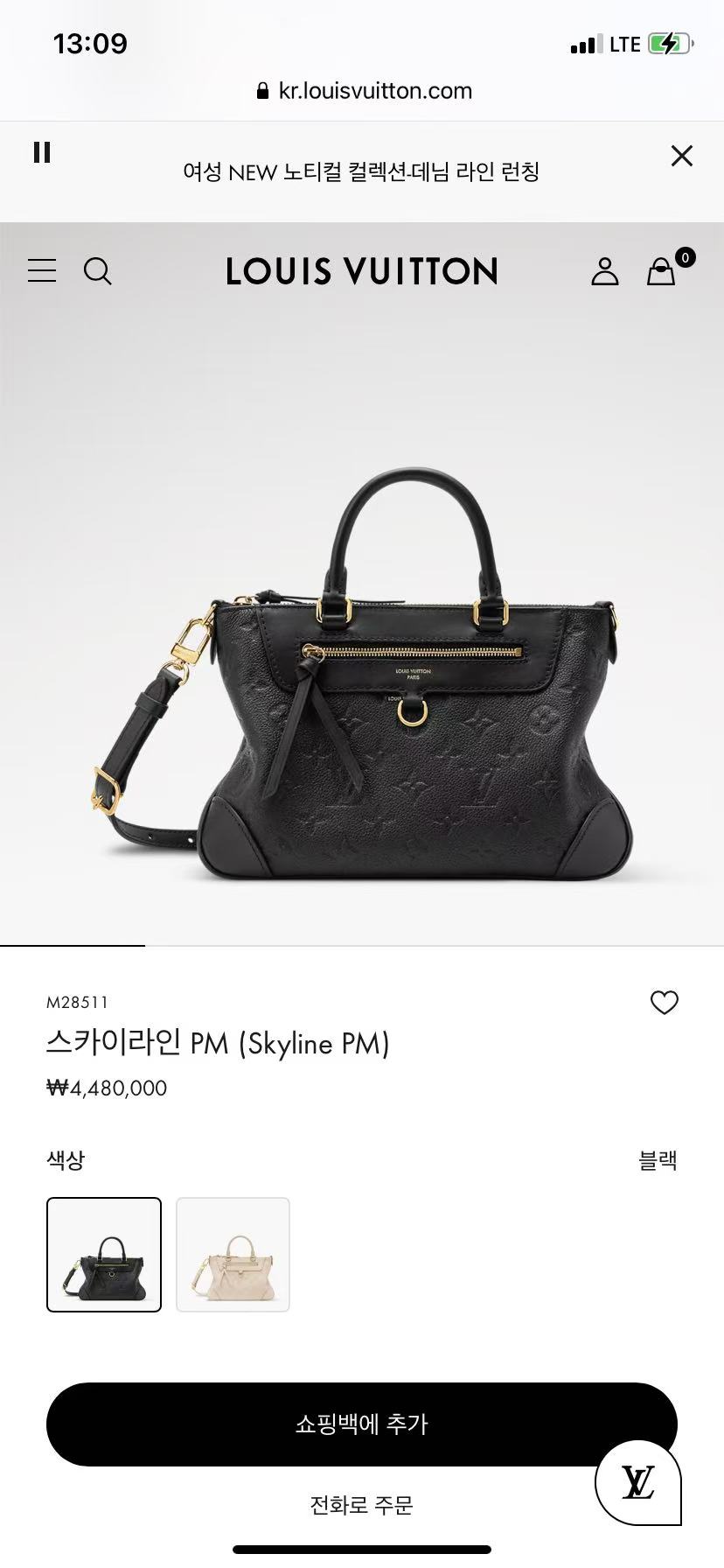Tap 전화로 주문 to order by phone
Screen dimensions: 724x1568
click(x=361, y=1505)
